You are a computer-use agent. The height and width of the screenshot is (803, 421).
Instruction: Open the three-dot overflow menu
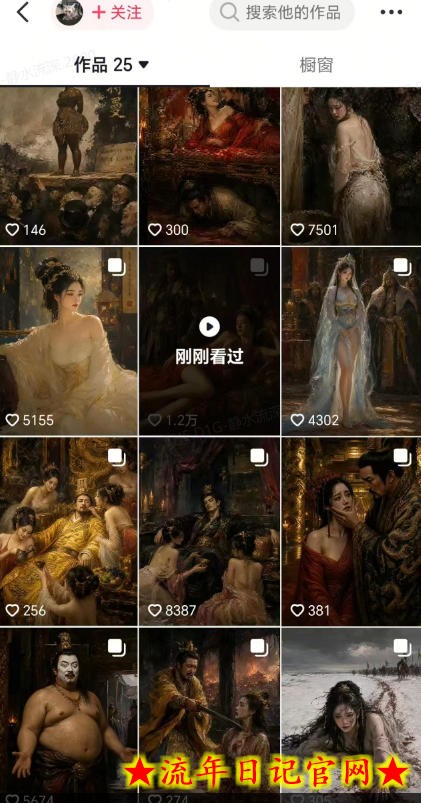391,12
